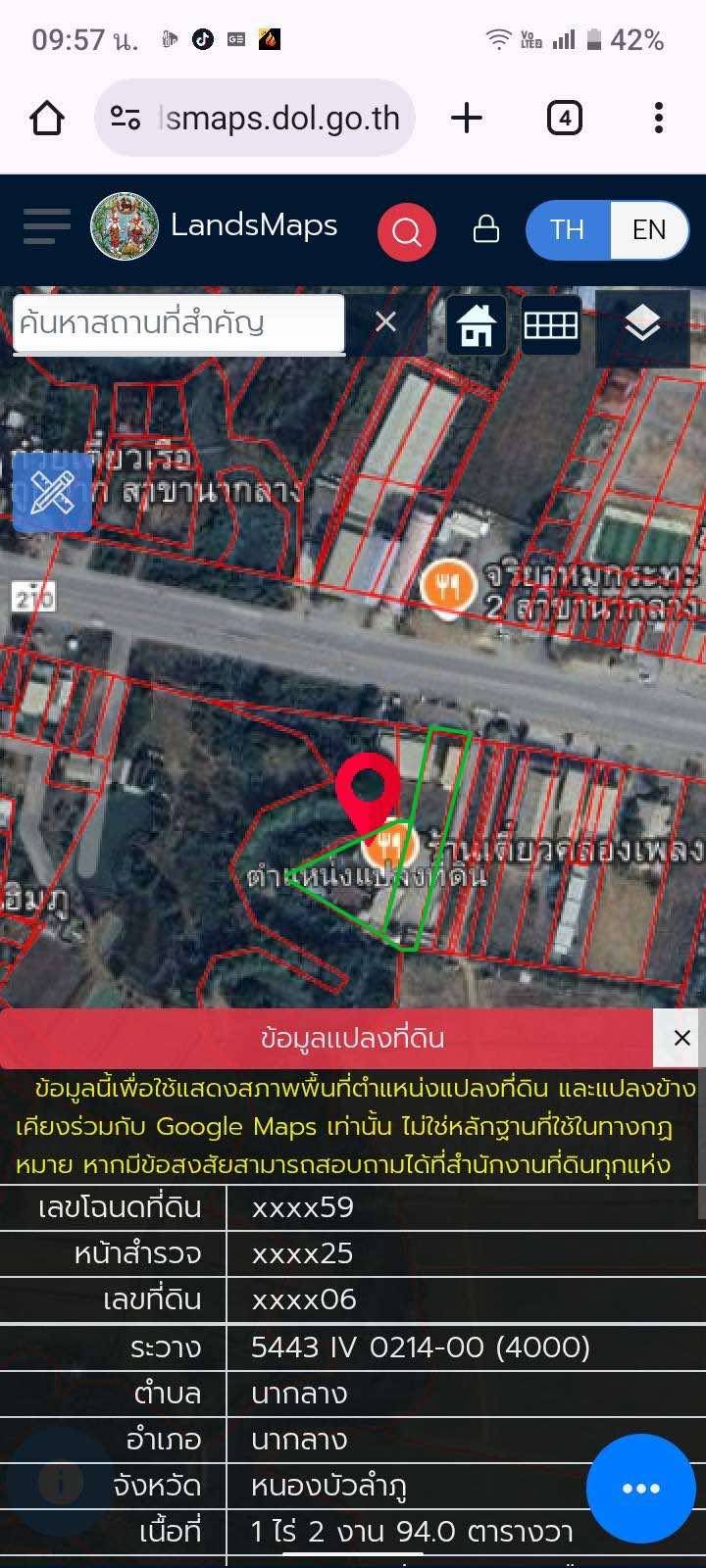Open the lock login icon
This screenshot has width=706, height=1568.
point(486,229)
